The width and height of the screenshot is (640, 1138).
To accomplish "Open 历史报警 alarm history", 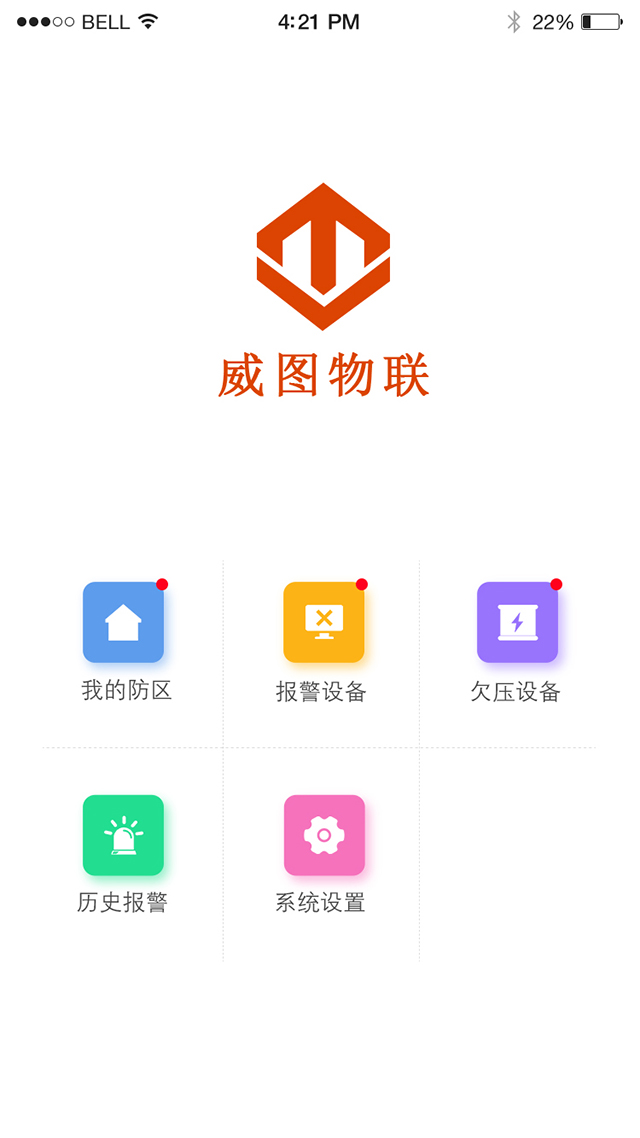I will tap(123, 835).
